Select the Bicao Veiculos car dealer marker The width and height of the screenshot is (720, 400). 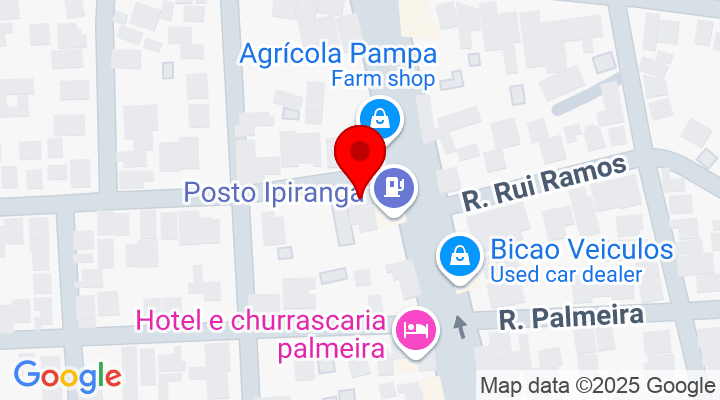point(458,256)
